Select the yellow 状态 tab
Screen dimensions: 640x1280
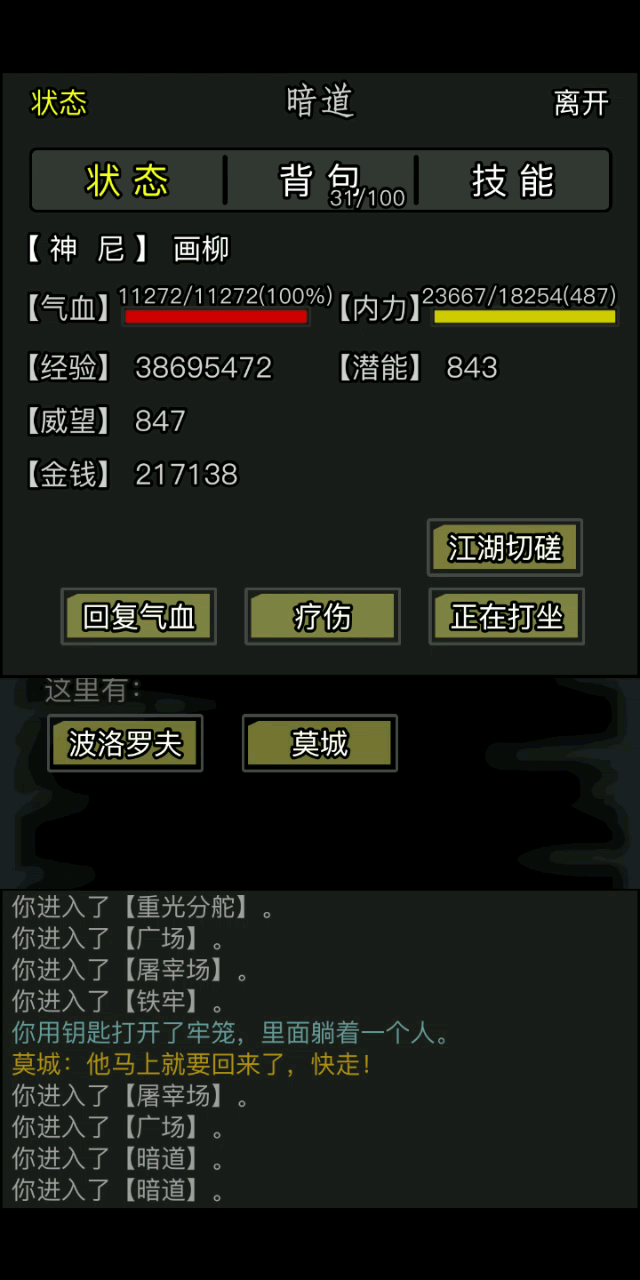tap(127, 181)
